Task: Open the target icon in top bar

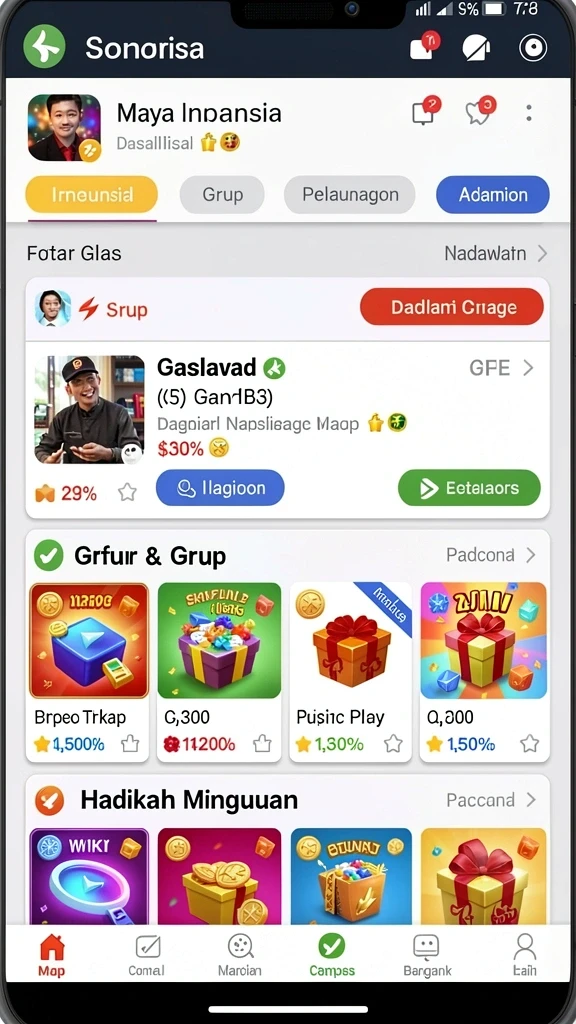Action: pyautogui.click(x=532, y=48)
